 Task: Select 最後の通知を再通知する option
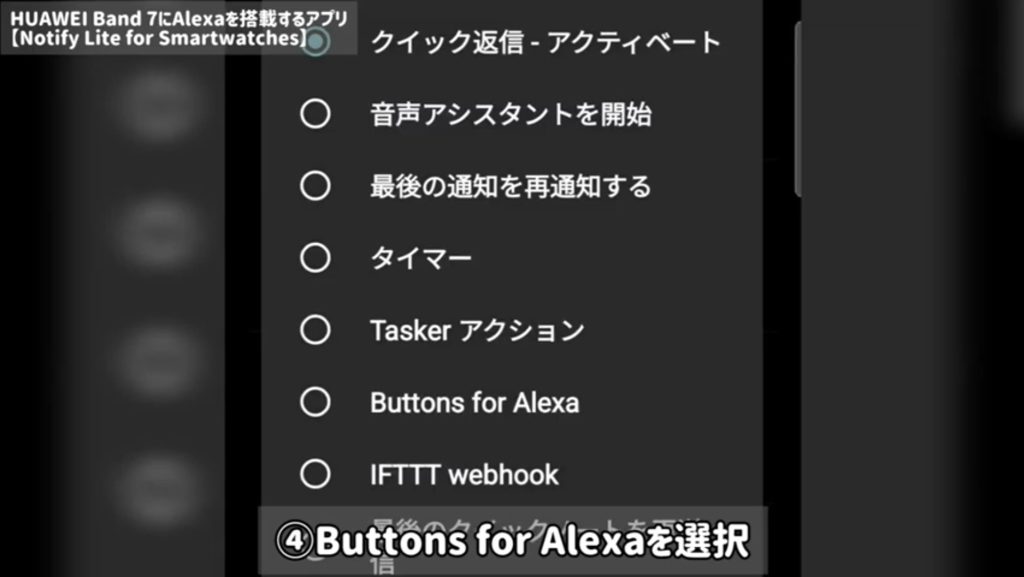coord(316,186)
